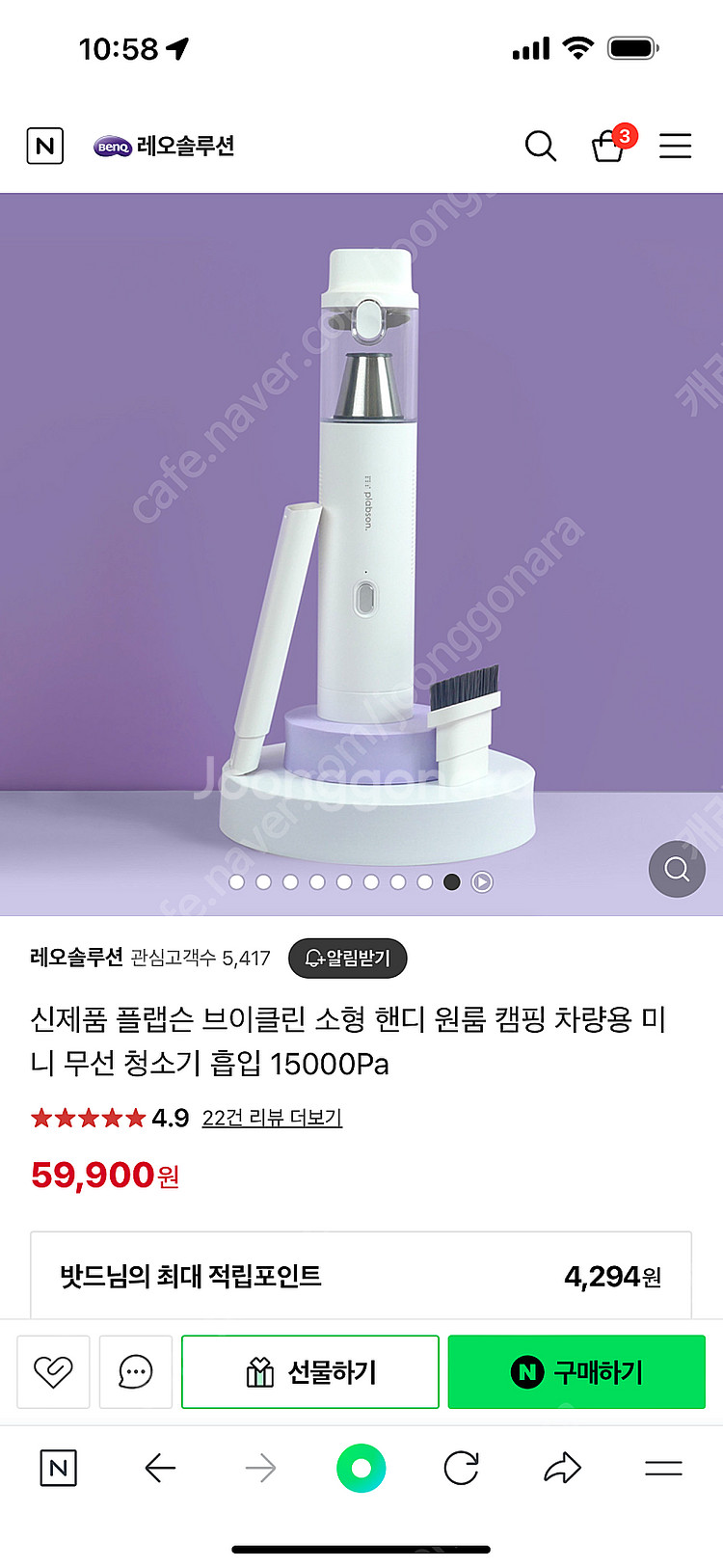The image size is (723, 1568).
Task: Open Naver home from the bottom bar
Action: 58,1469
